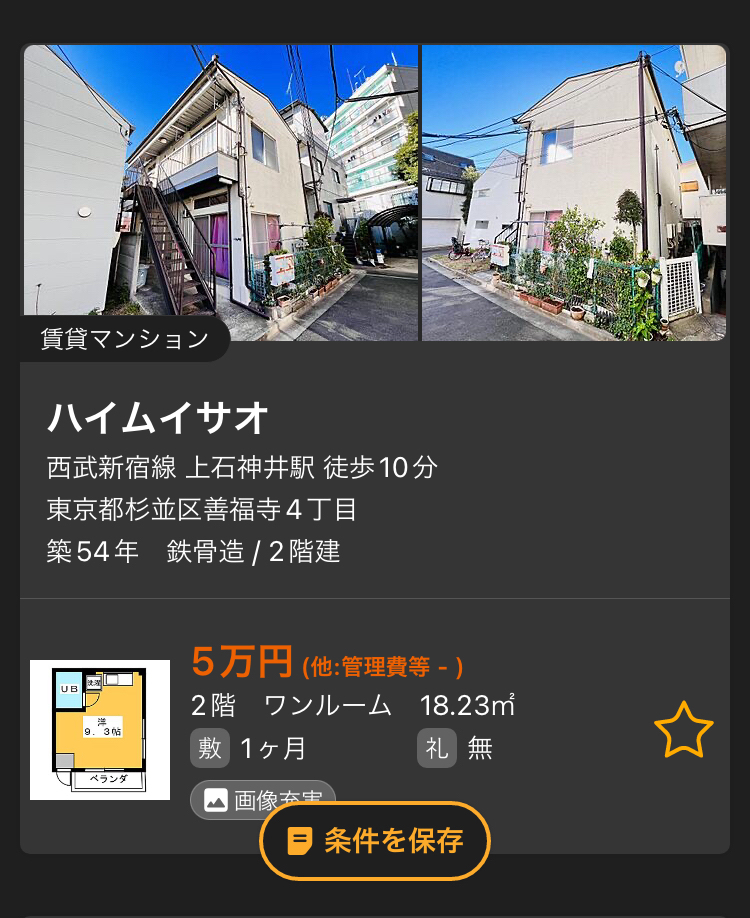Open the ハイムイサオ property listing
Screen dimensions: 750x918
[158, 418]
